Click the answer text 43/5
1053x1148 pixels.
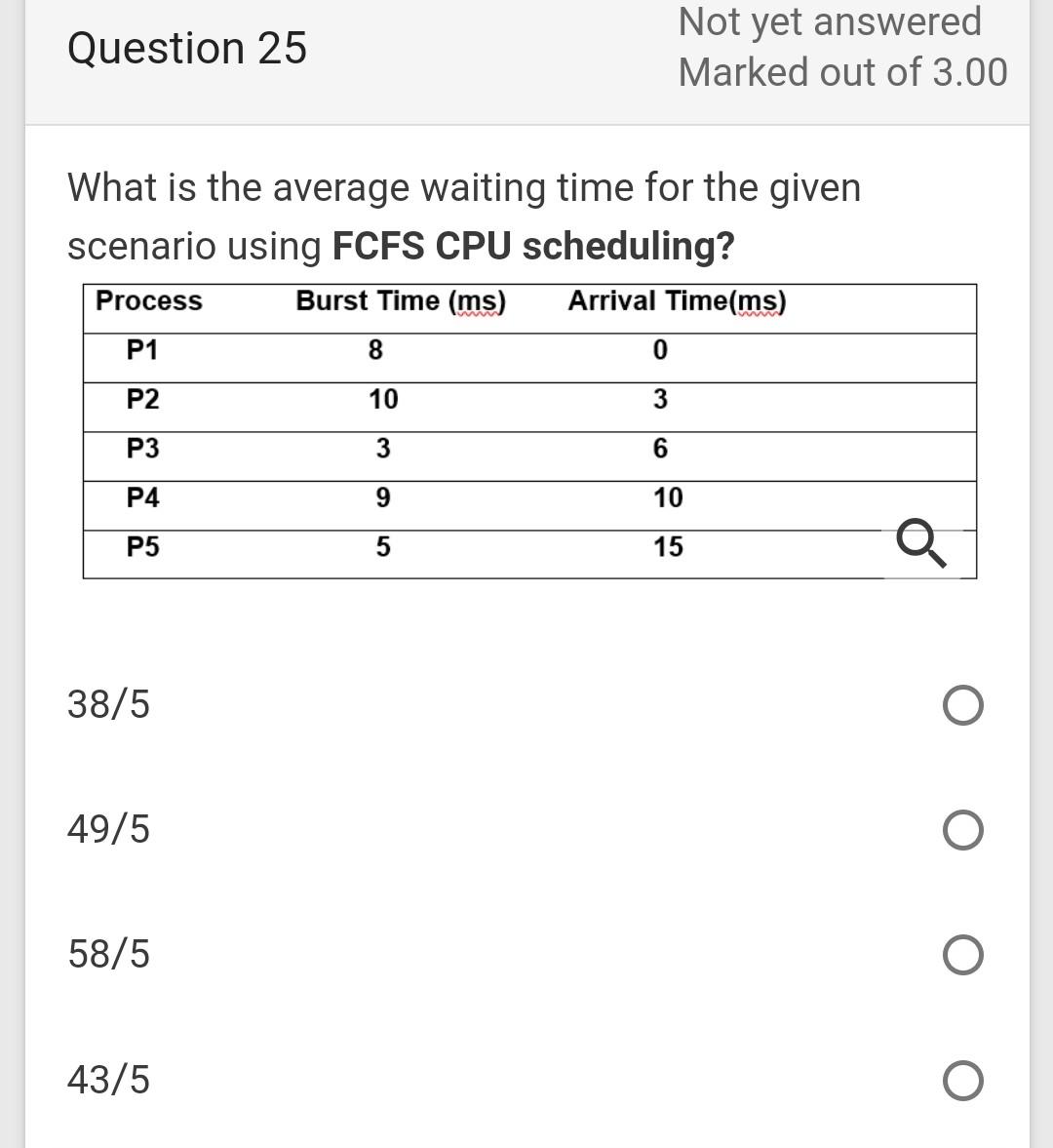coord(108,1081)
